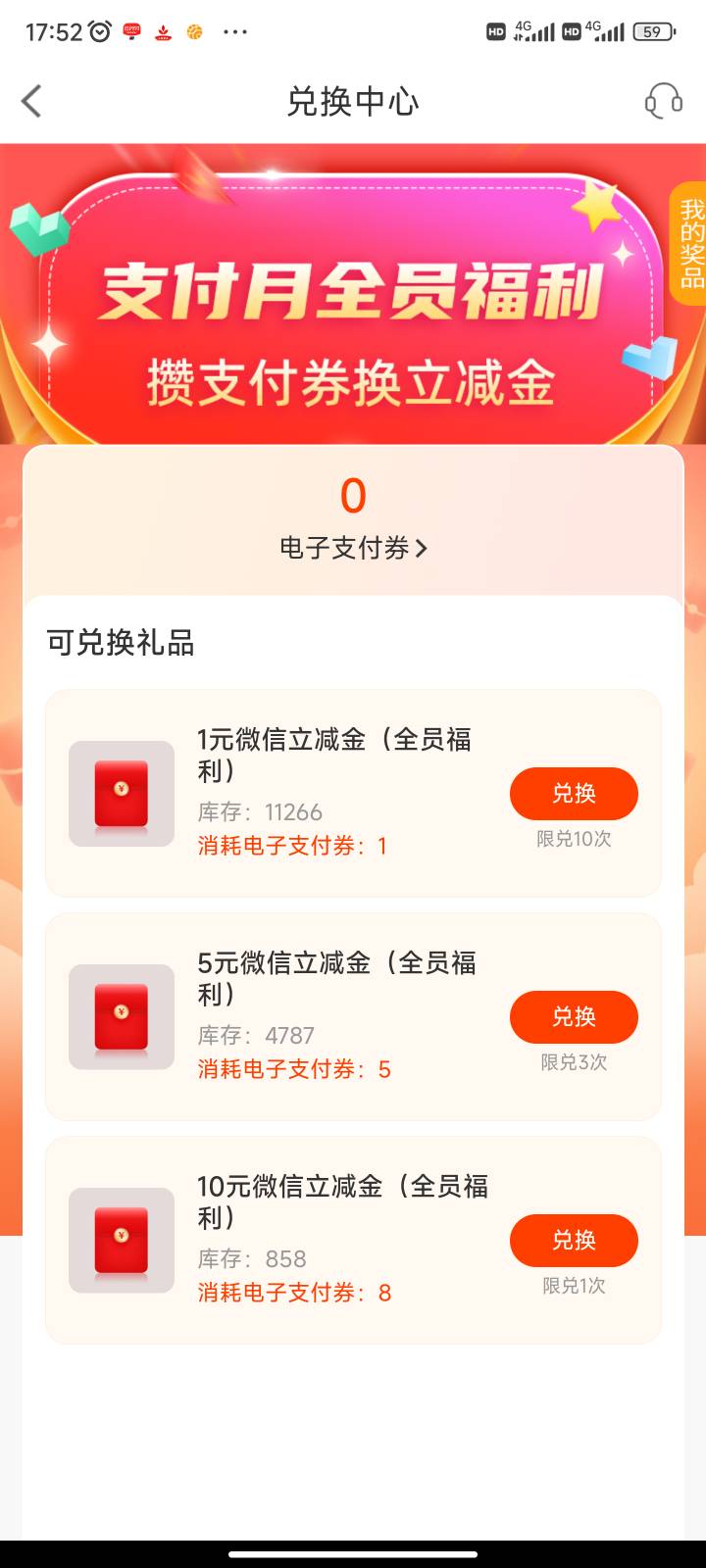
Task: Go back from the 兑换中心 page
Action: (32, 101)
